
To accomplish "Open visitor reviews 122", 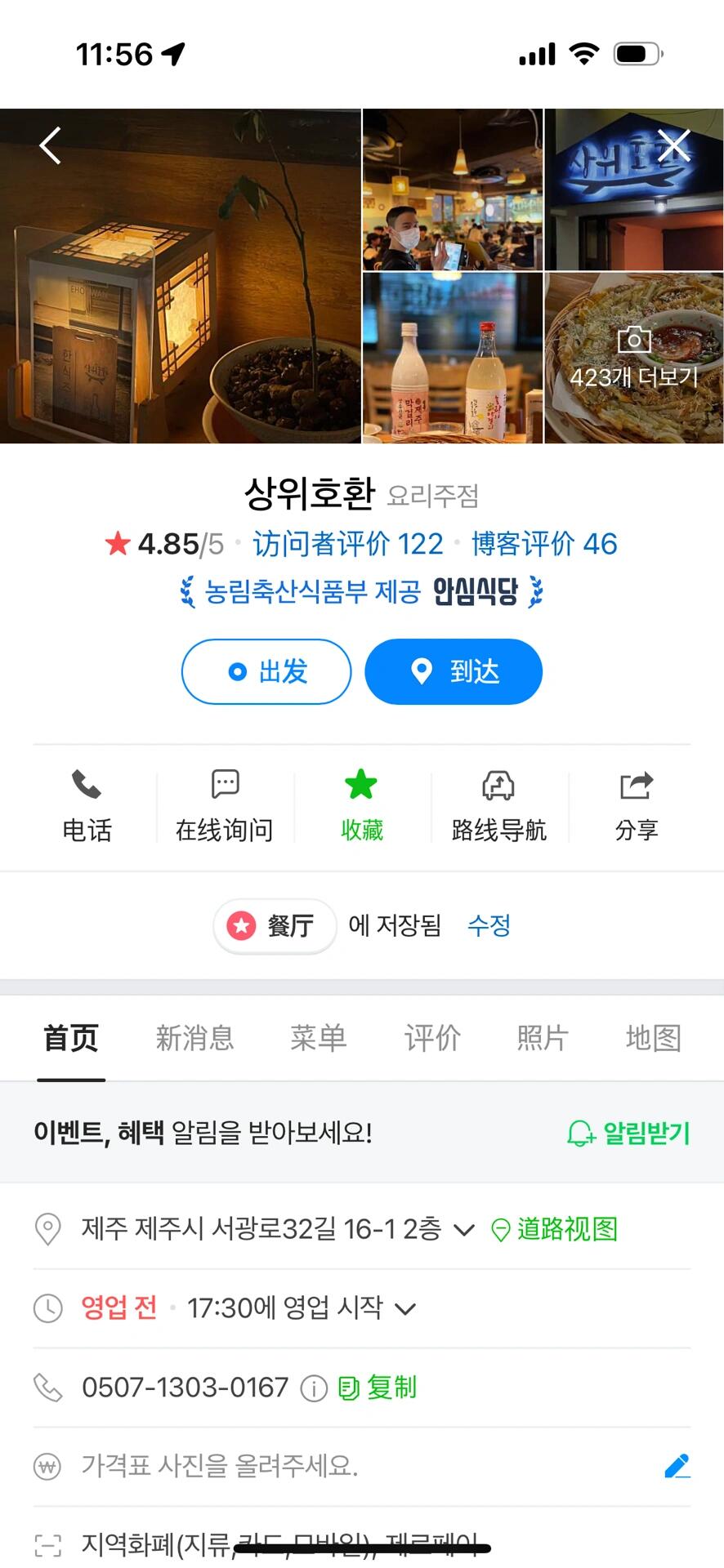I will [x=348, y=544].
